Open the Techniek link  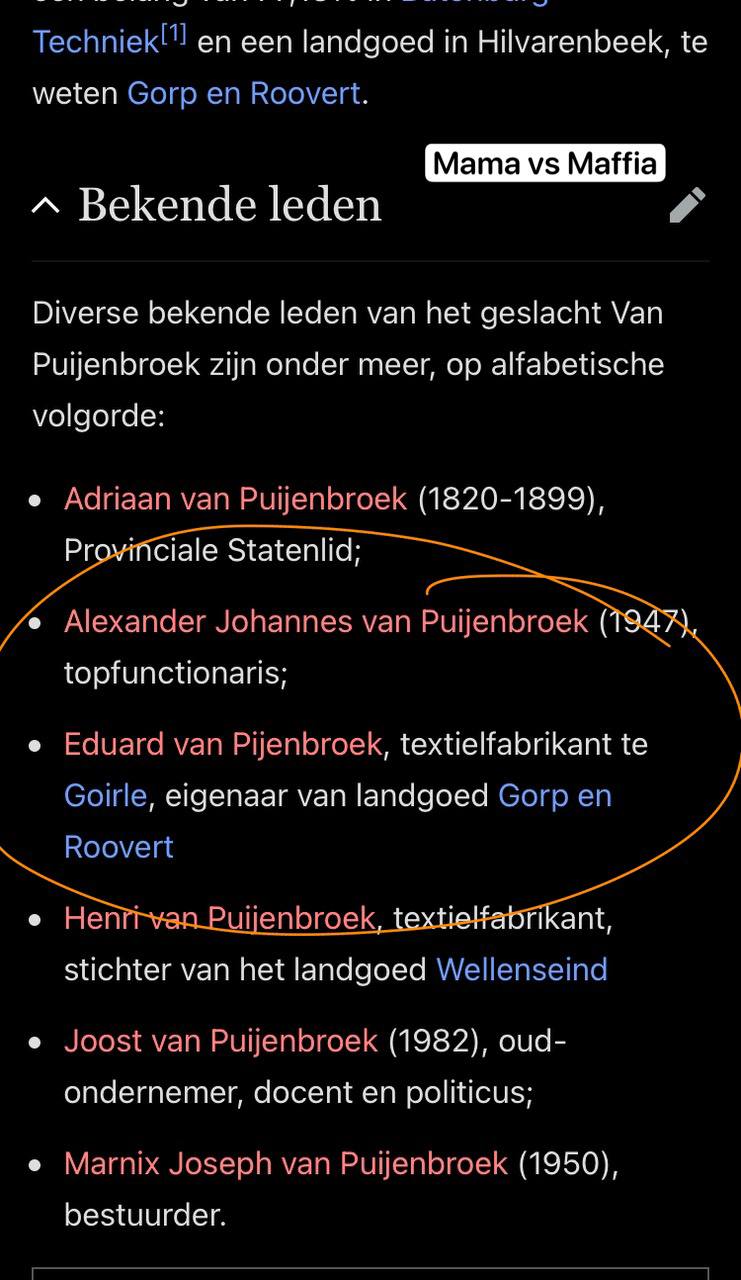(x=95, y=42)
